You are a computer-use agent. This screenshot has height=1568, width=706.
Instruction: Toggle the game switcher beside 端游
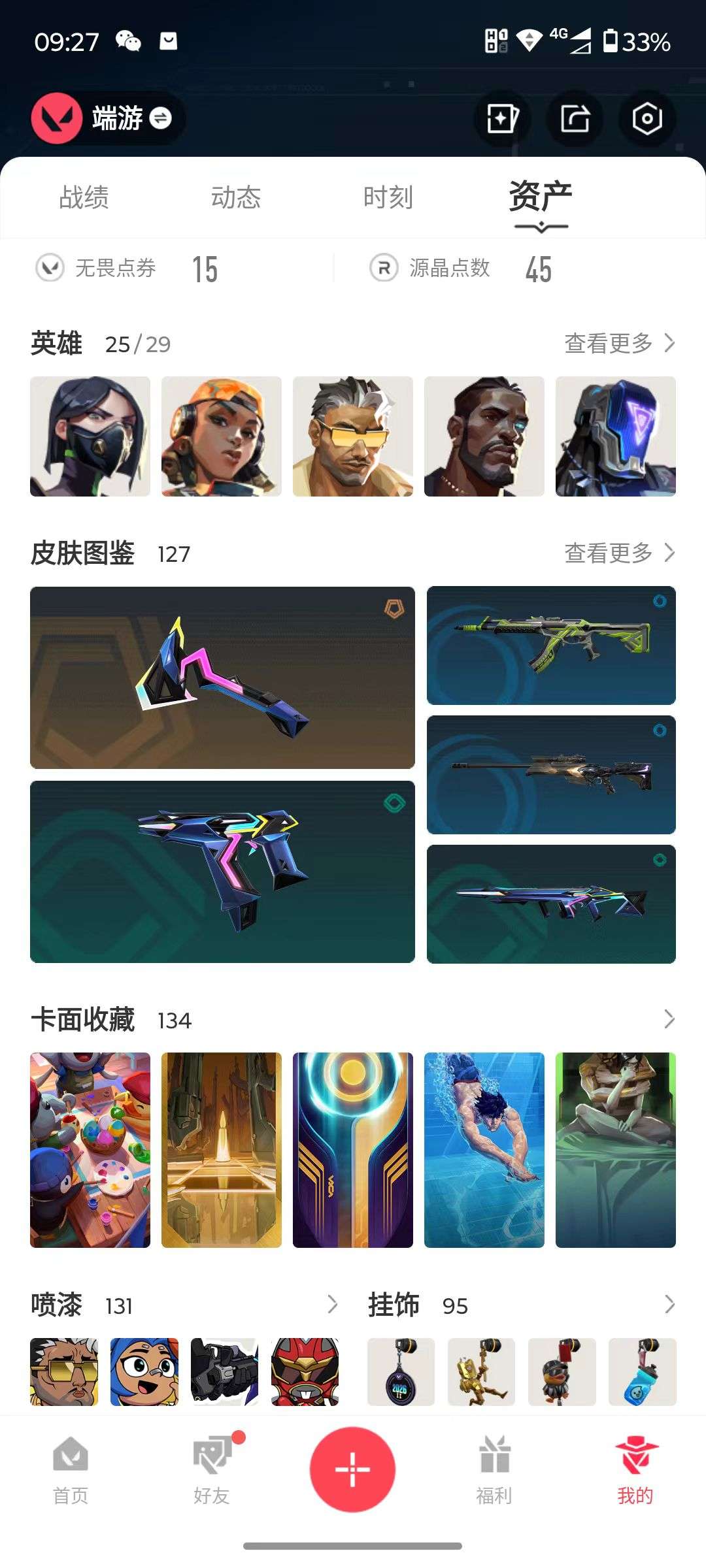pos(161,118)
